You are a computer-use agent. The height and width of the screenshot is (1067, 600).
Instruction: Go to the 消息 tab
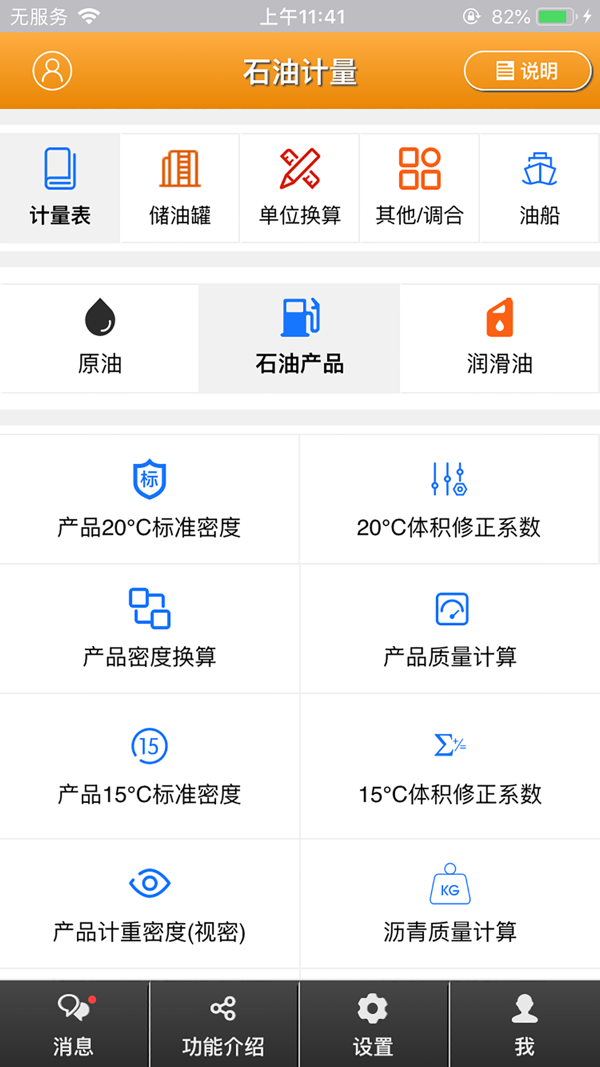(74, 1024)
